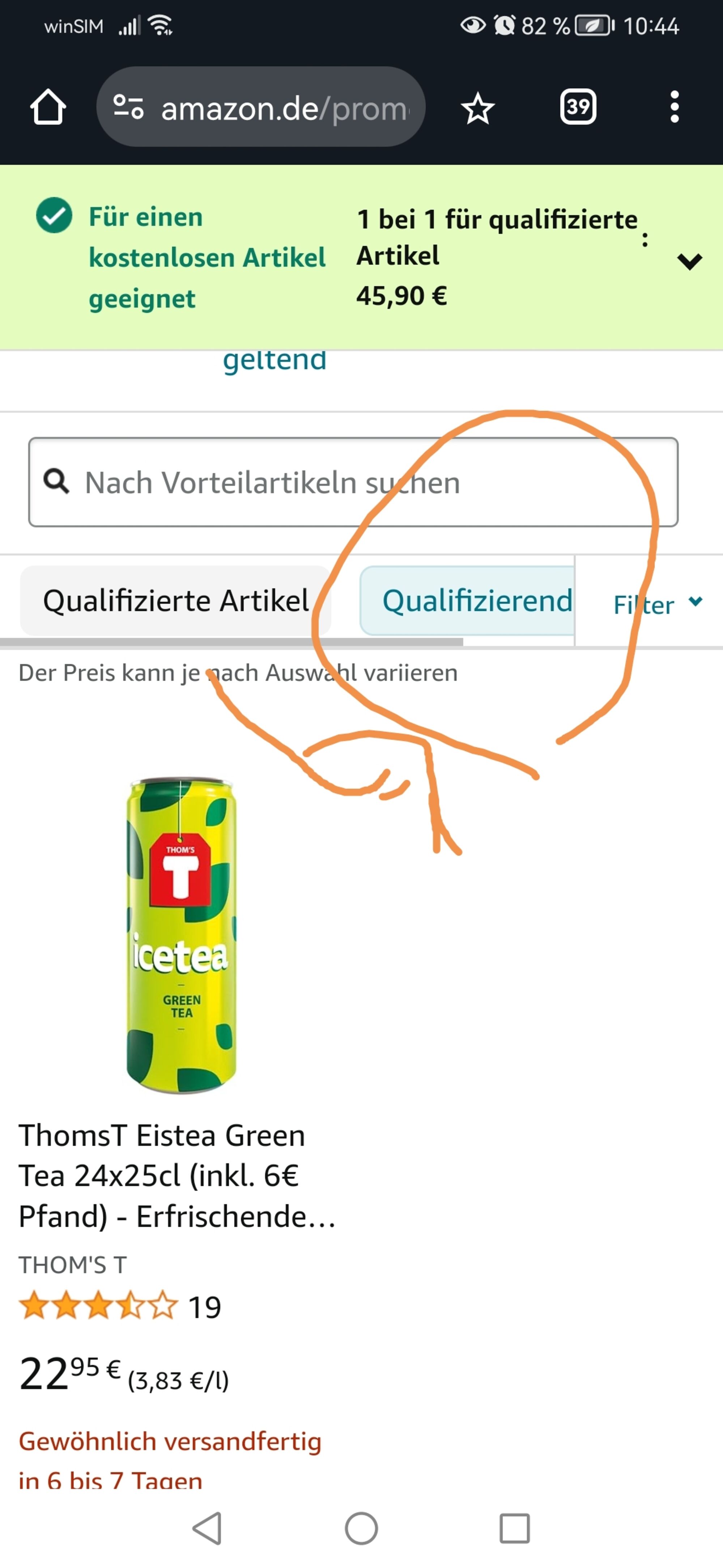This screenshot has height=1568, width=723.
Task: Tap the Nach Vorteilartikeln suchen search box
Action: [x=353, y=482]
